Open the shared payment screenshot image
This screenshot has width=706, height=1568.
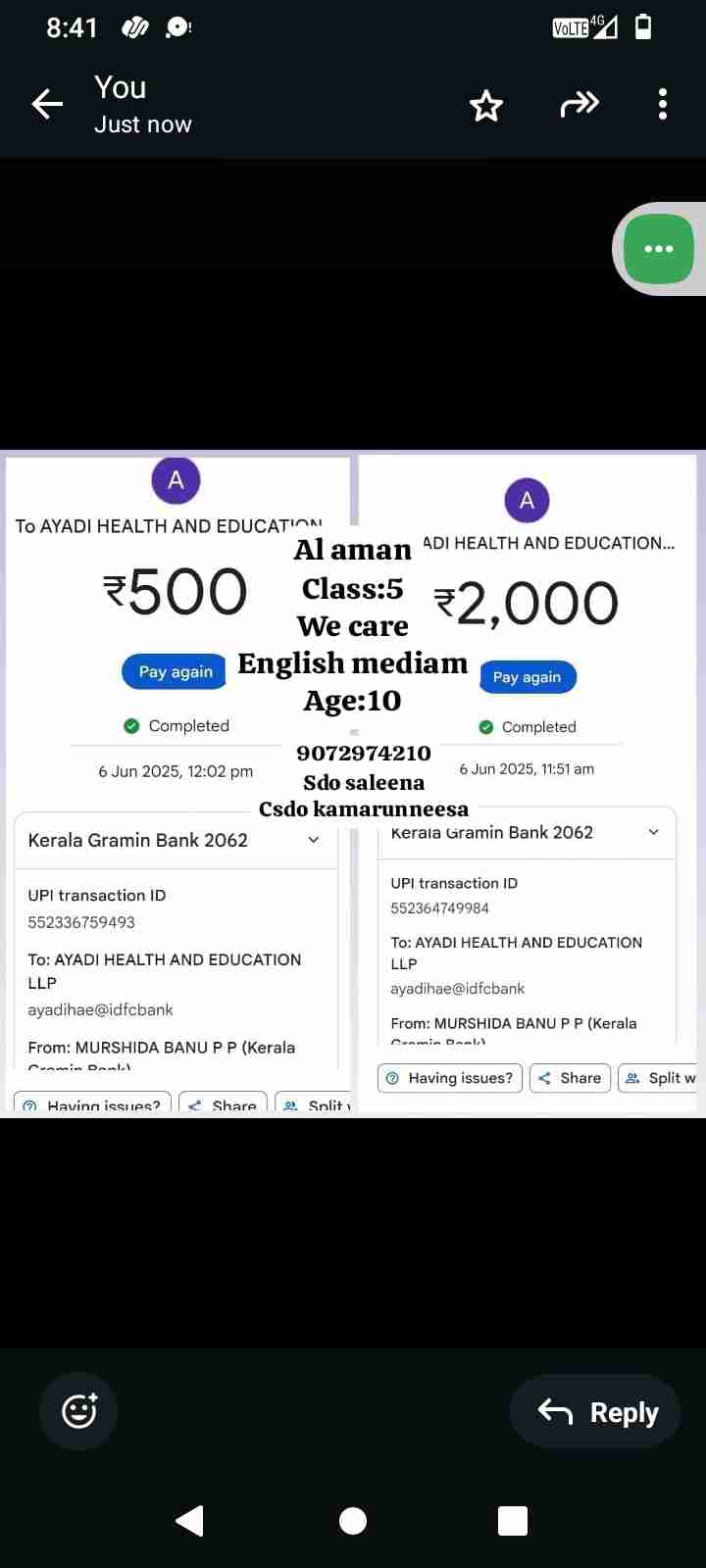(353, 784)
